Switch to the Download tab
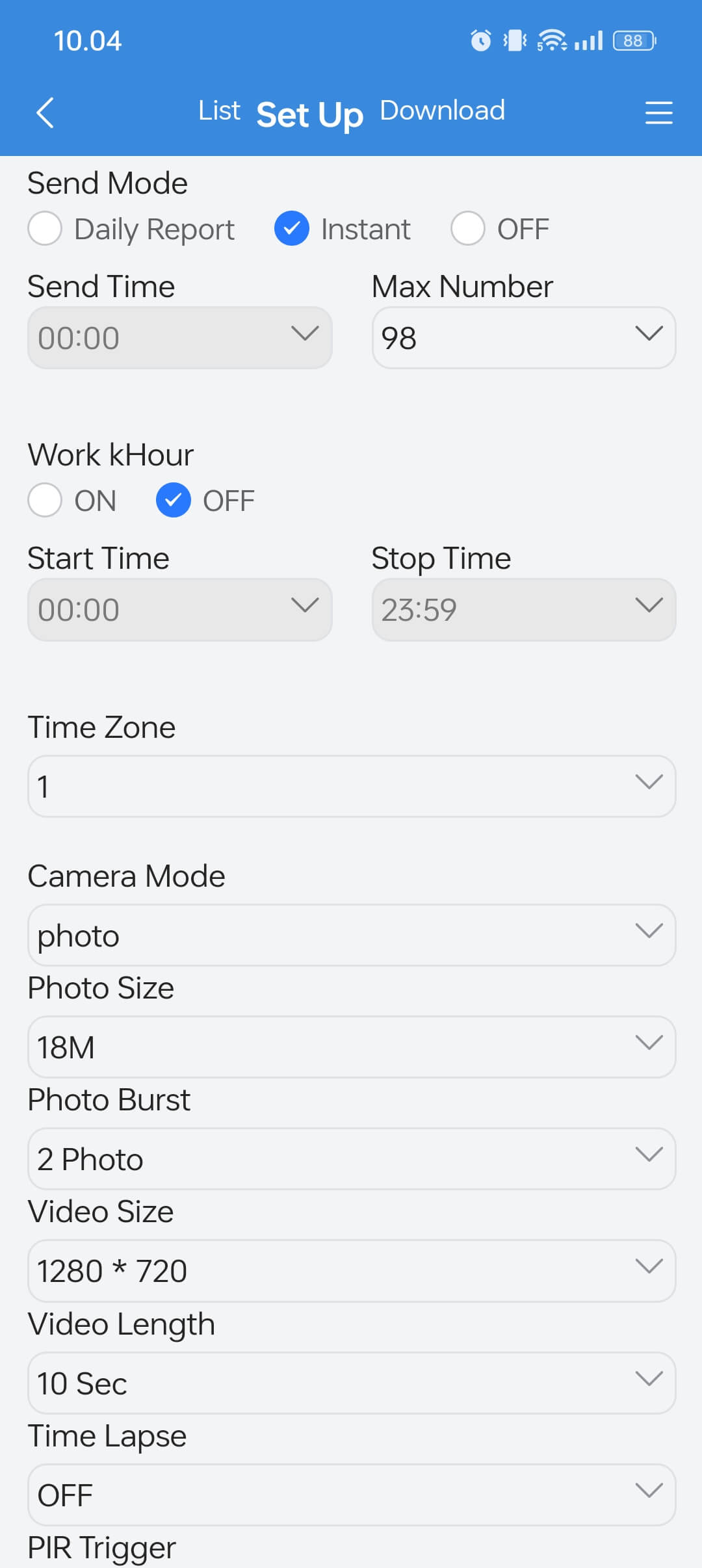The image size is (702, 1568). tap(442, 111)
